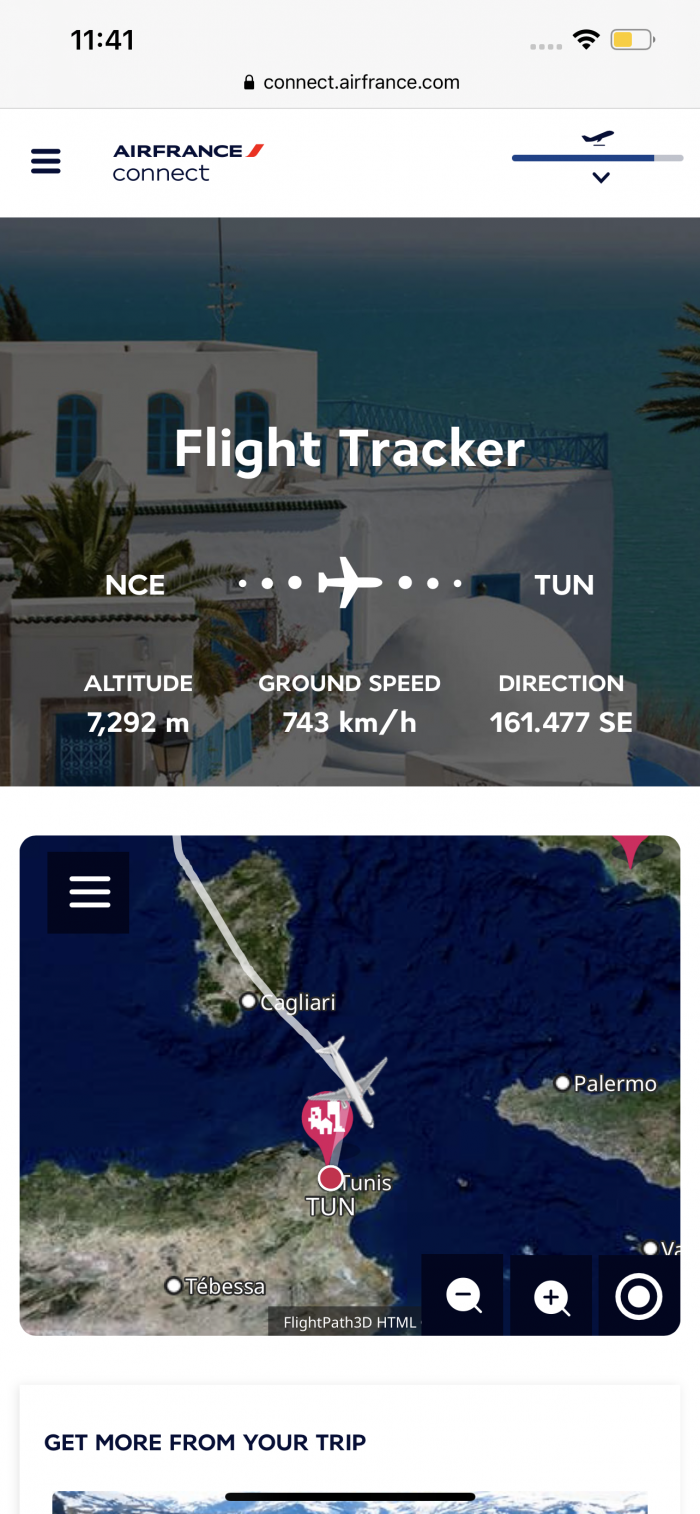This screenshot has height=1514, width=700.
Task: Recenter the map on the aircraft
Action: point(639,1296)
